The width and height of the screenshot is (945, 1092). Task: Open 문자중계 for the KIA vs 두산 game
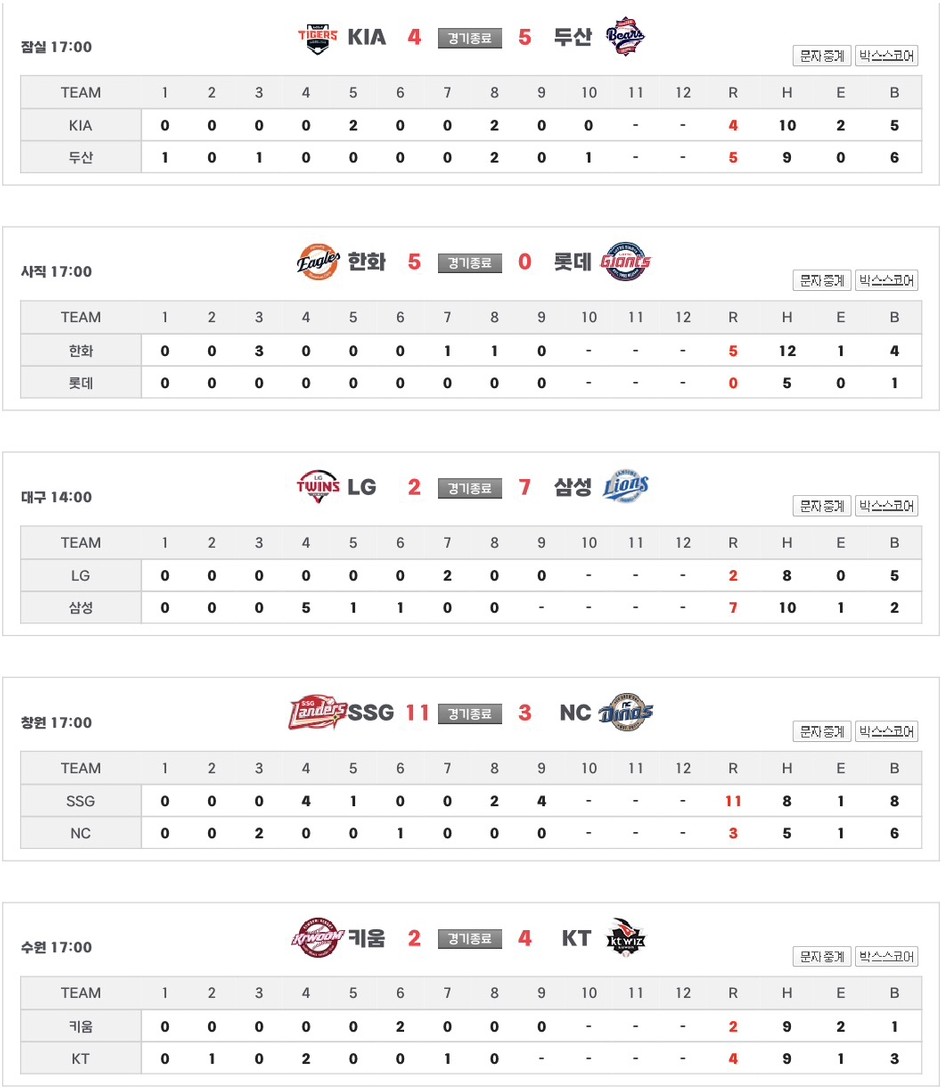[x=820, y=56]
